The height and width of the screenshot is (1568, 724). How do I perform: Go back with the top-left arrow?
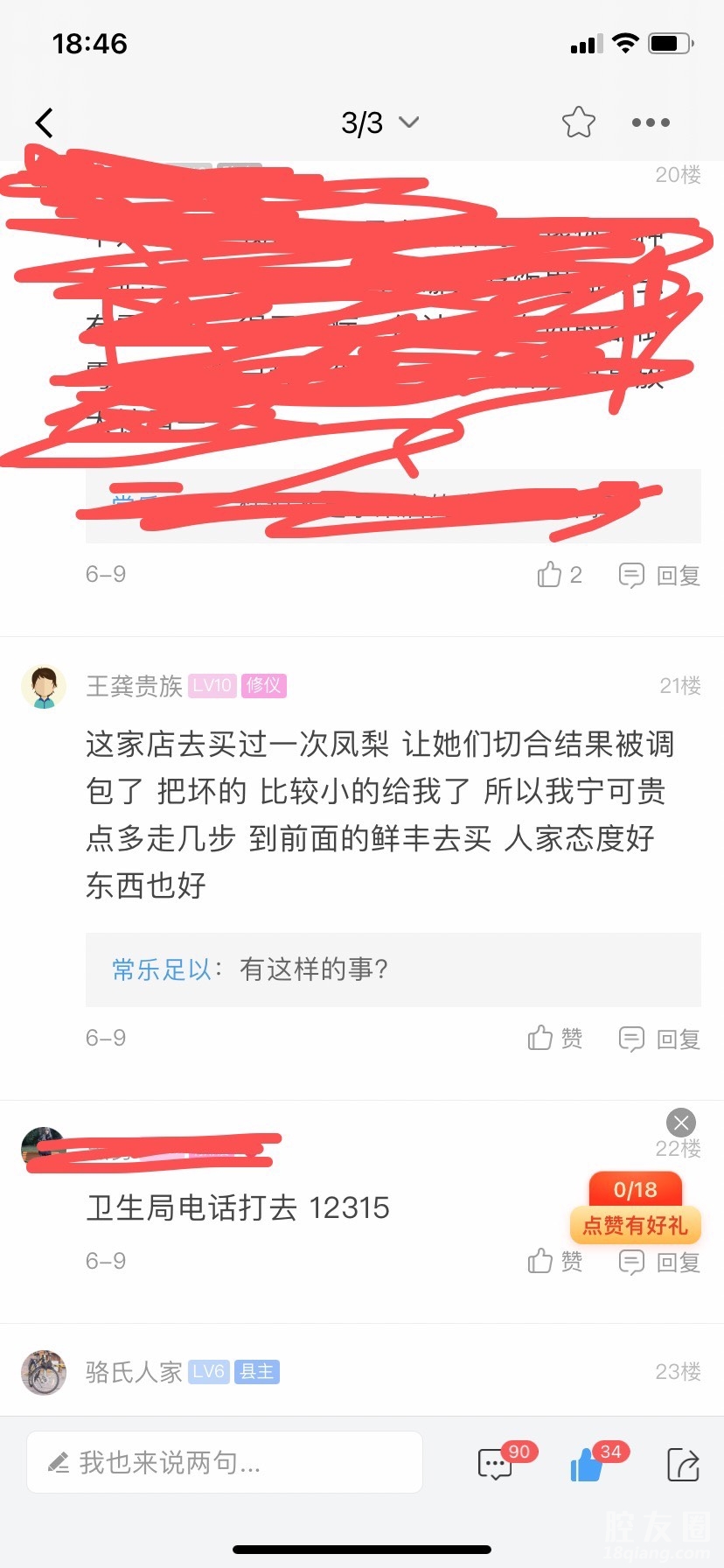pos(45,123)
